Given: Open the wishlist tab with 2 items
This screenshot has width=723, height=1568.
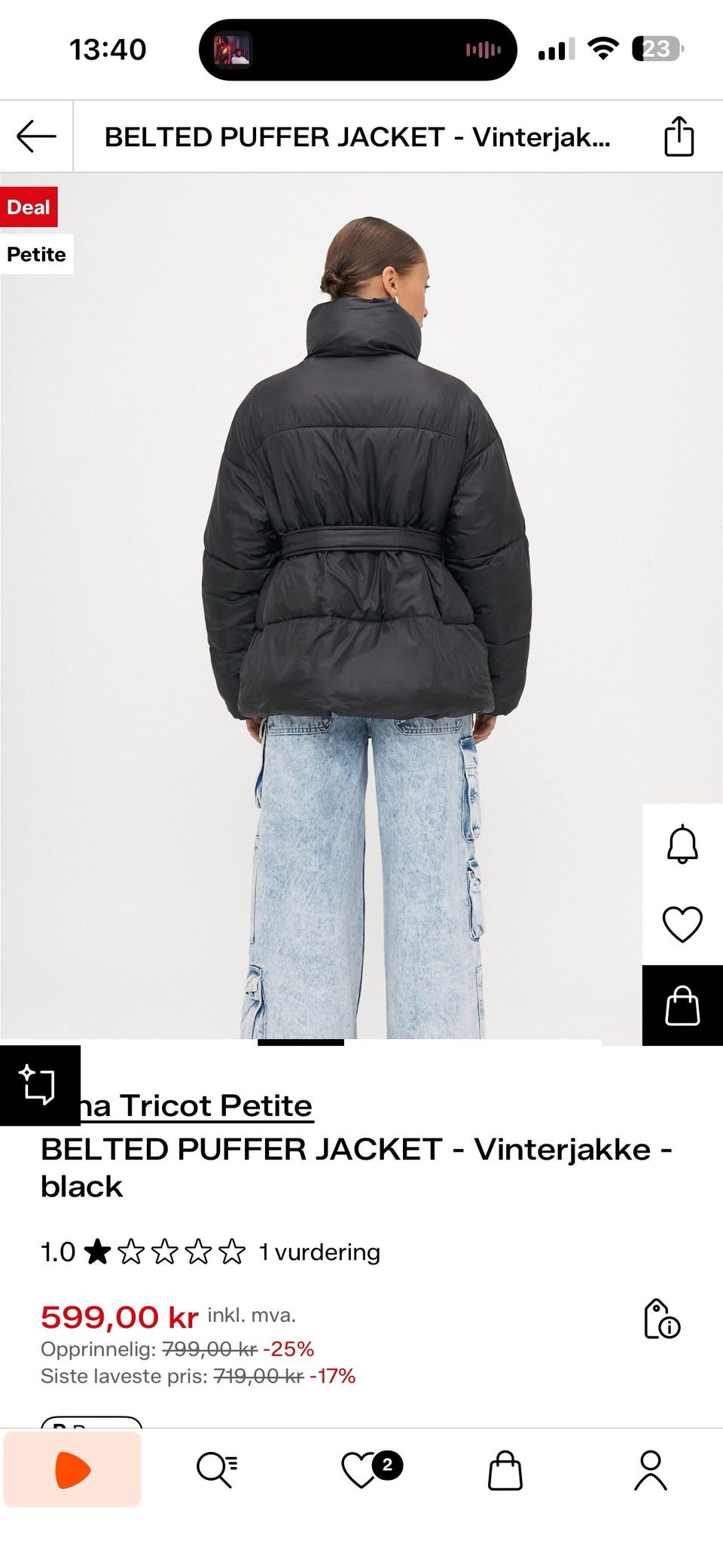Looking at the screenshot, I should point(361,1470).
